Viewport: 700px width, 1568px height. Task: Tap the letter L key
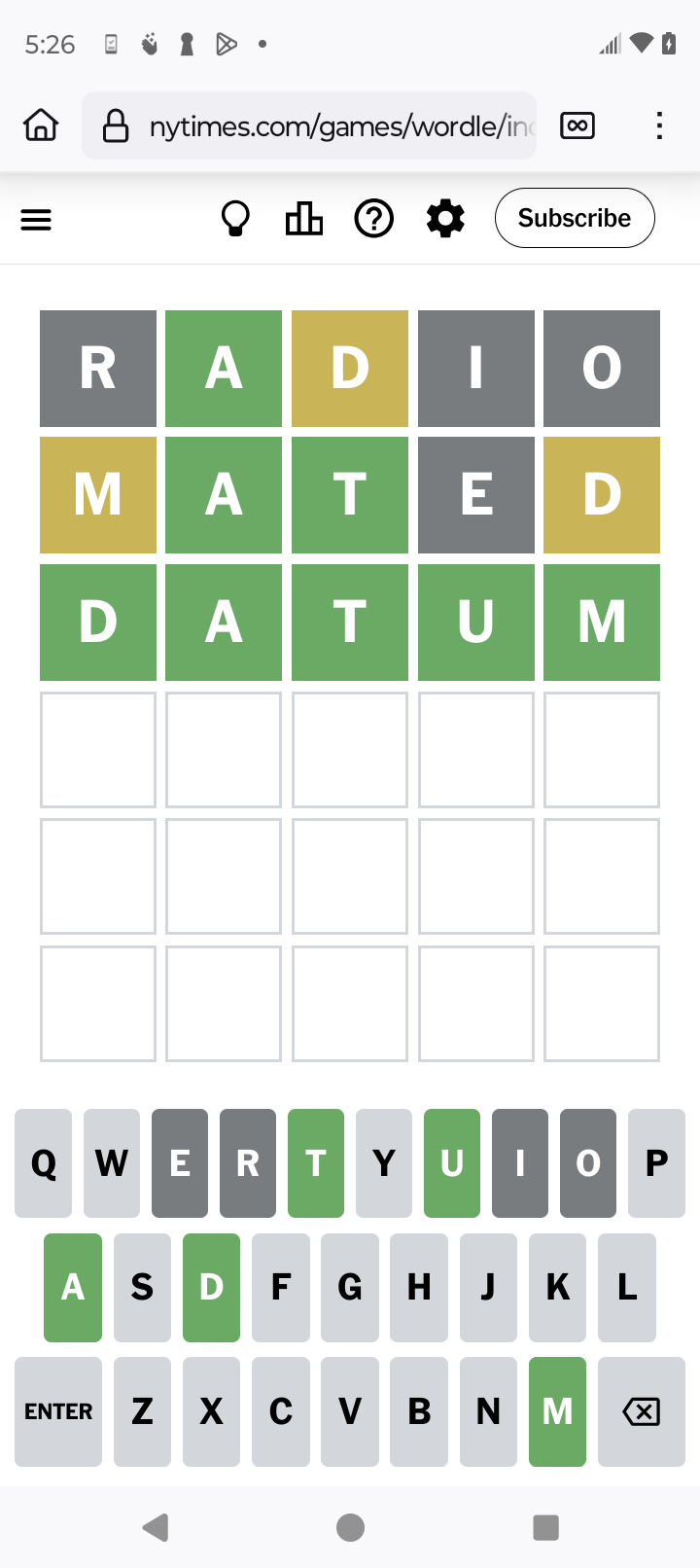pyautogui.click(x=627, y=1288)
